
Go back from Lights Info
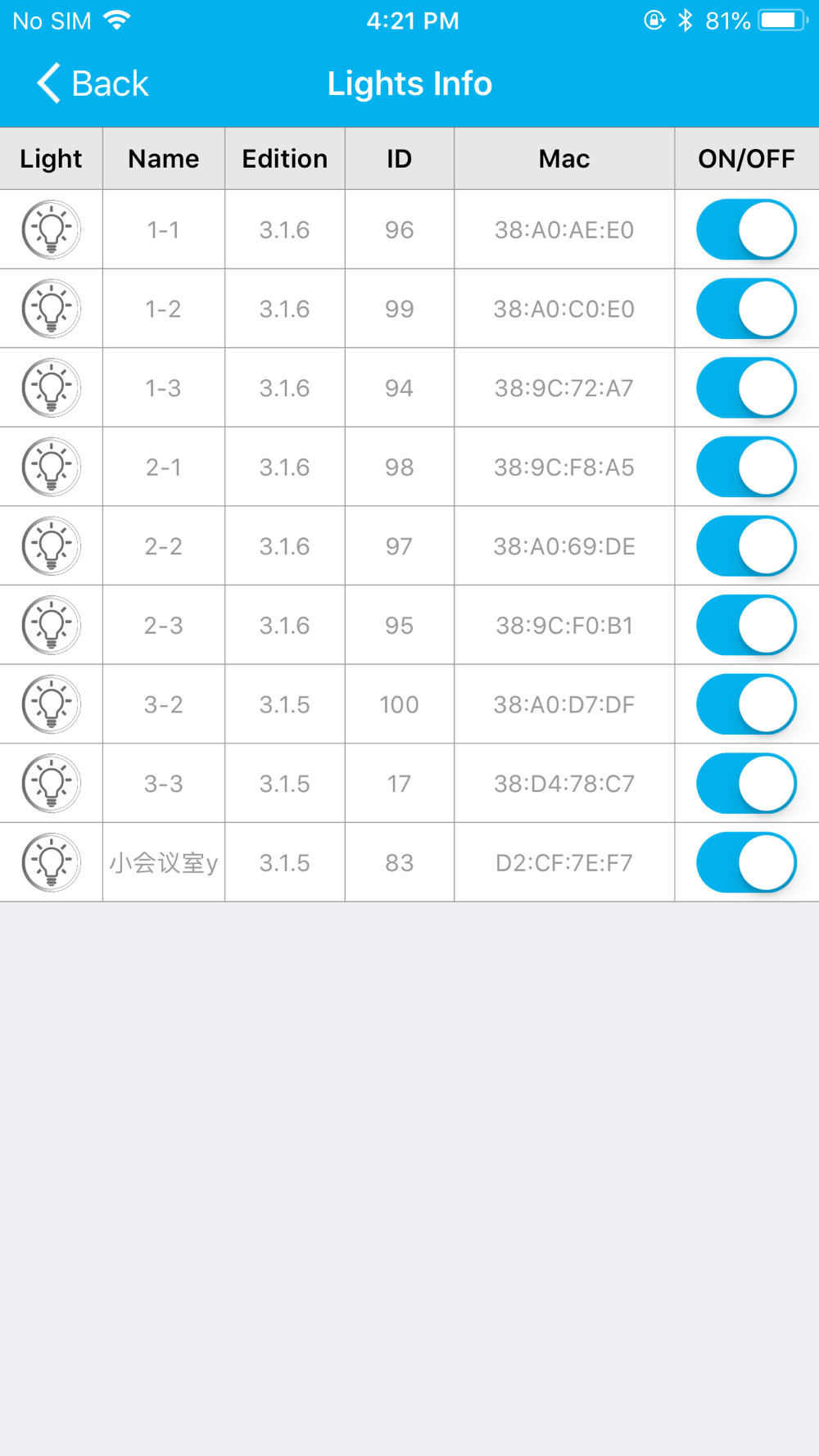tap(93, 84)
